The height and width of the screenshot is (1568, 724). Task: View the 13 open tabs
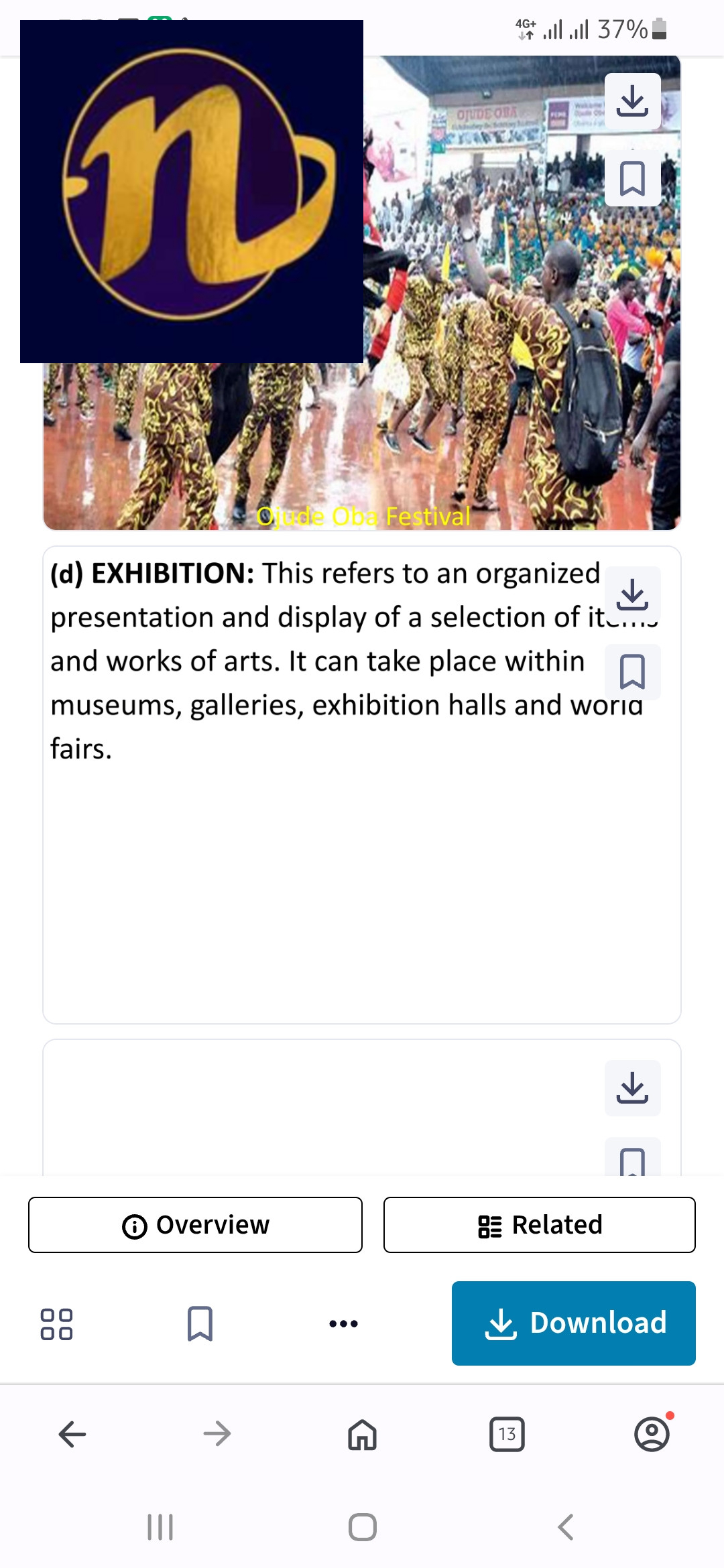point(507,1434)
